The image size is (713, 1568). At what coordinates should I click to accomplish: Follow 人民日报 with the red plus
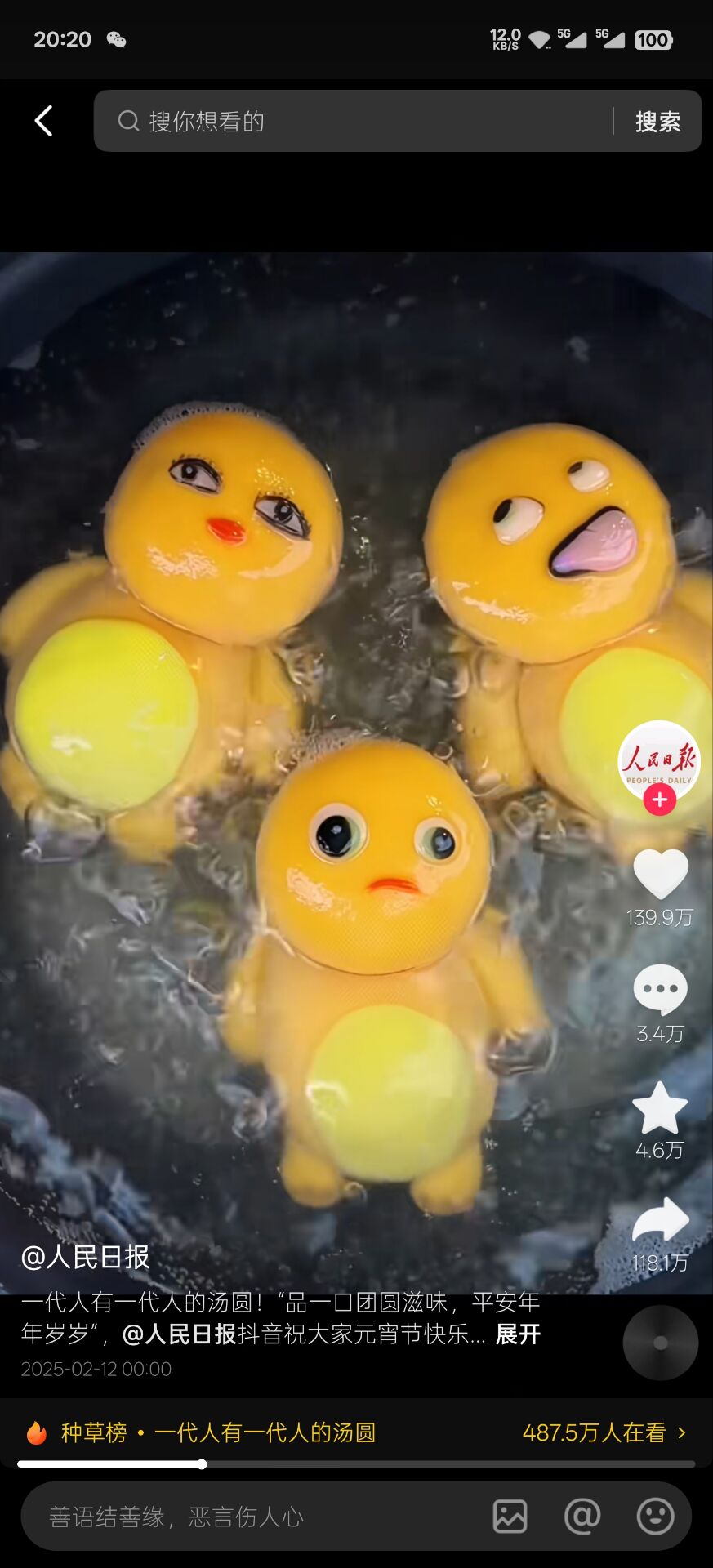point(659,800)
